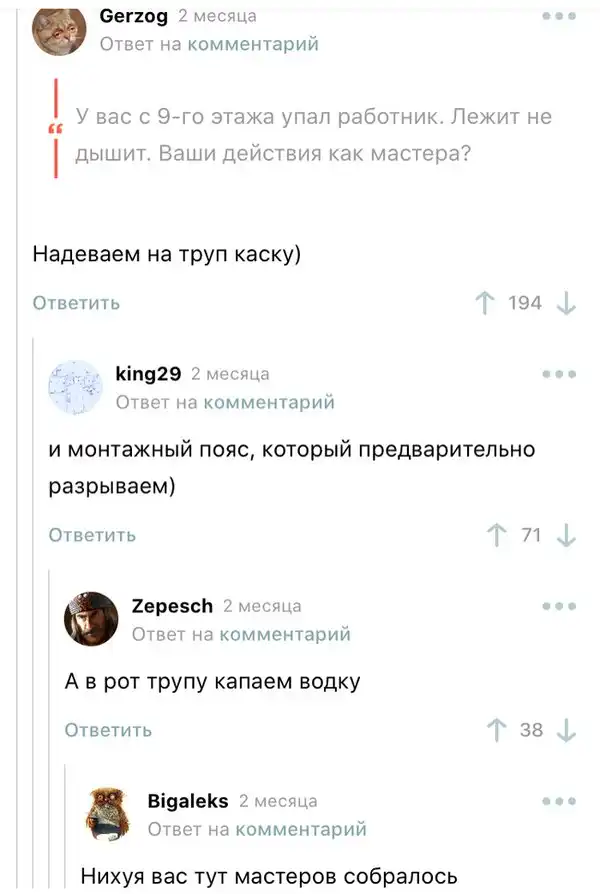Reply to Gerzog's comment
Viewport: 600px width, 894px height.
point(76,303)
